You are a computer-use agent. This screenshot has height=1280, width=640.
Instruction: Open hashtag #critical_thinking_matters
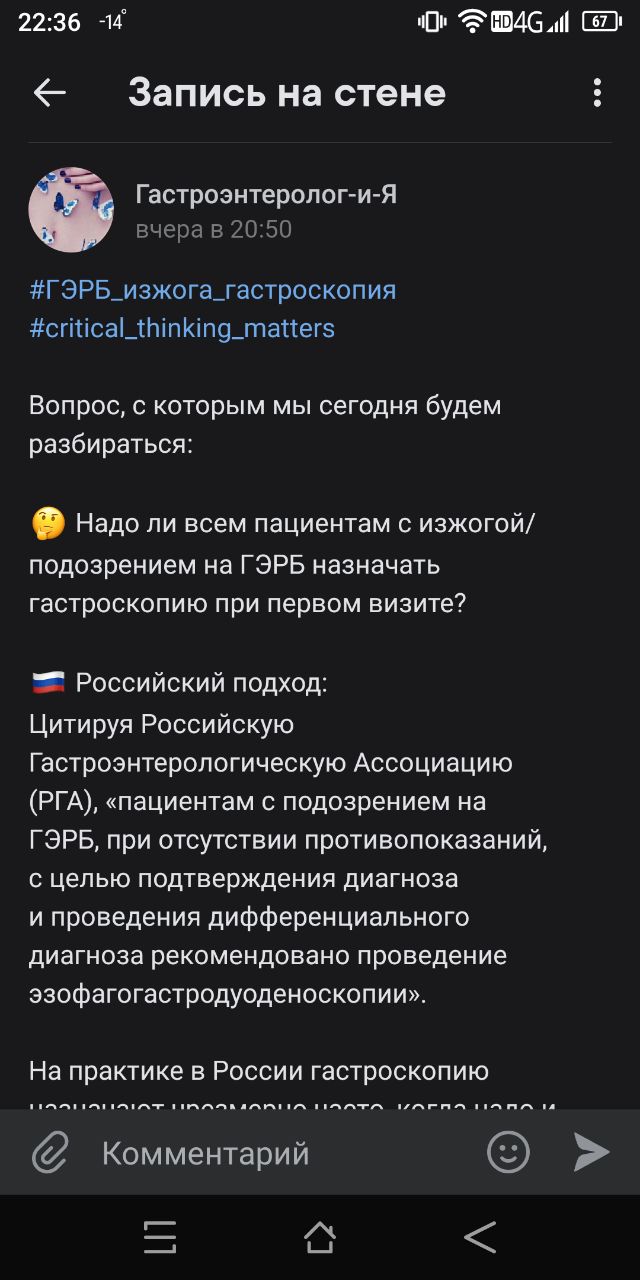tap(182, 328)
